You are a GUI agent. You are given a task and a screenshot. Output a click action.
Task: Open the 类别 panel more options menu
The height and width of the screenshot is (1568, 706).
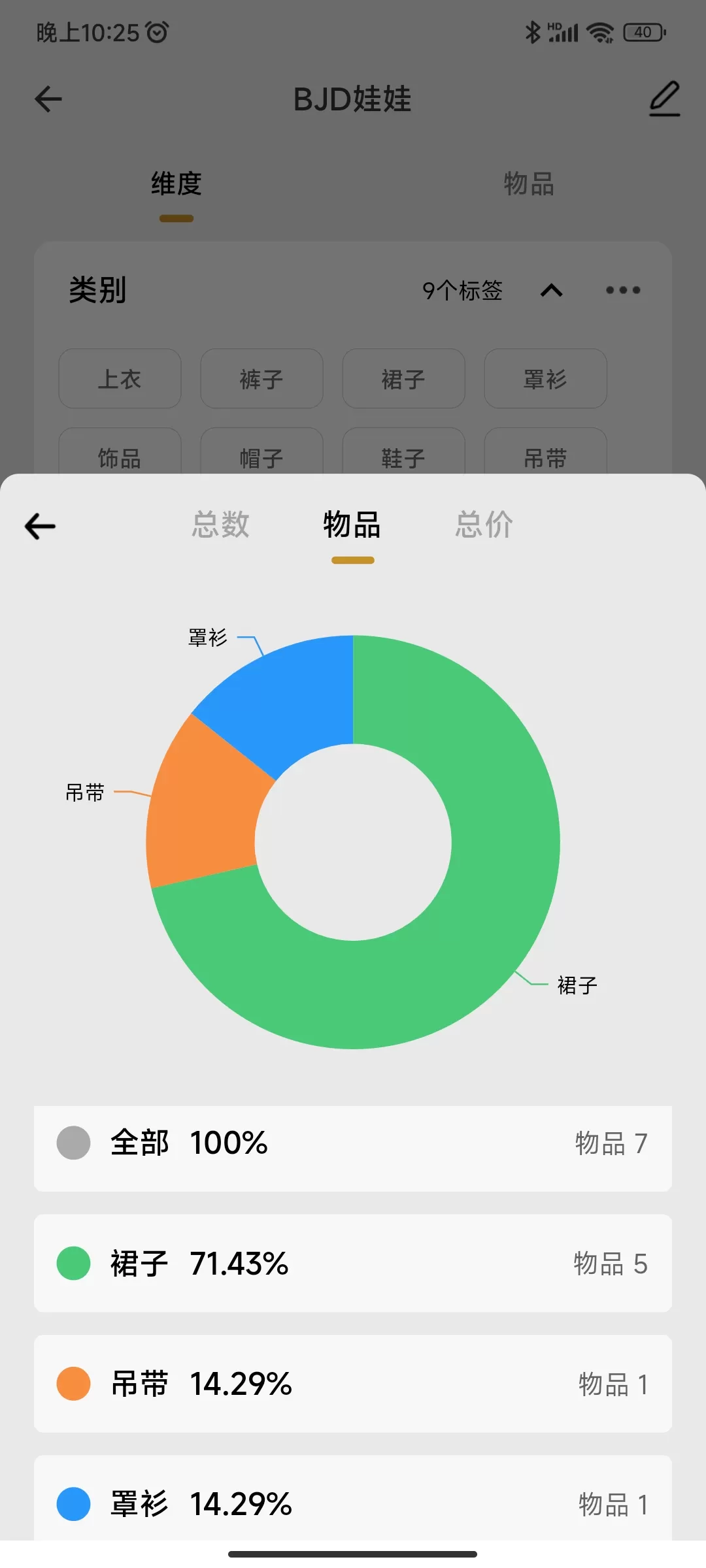pyautogui.click(x=622, y=291)
